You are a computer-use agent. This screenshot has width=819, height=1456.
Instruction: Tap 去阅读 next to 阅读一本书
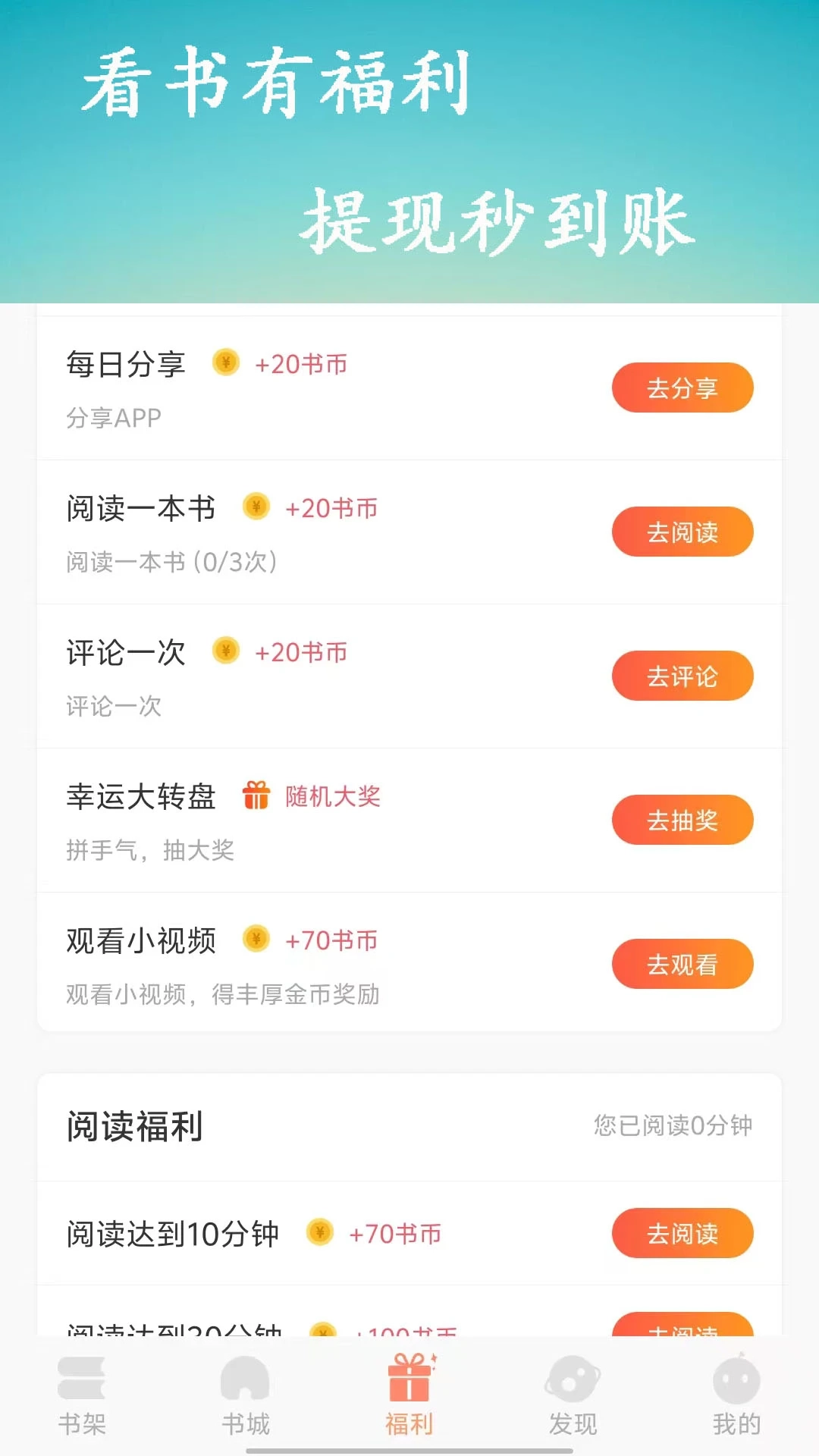681,532
